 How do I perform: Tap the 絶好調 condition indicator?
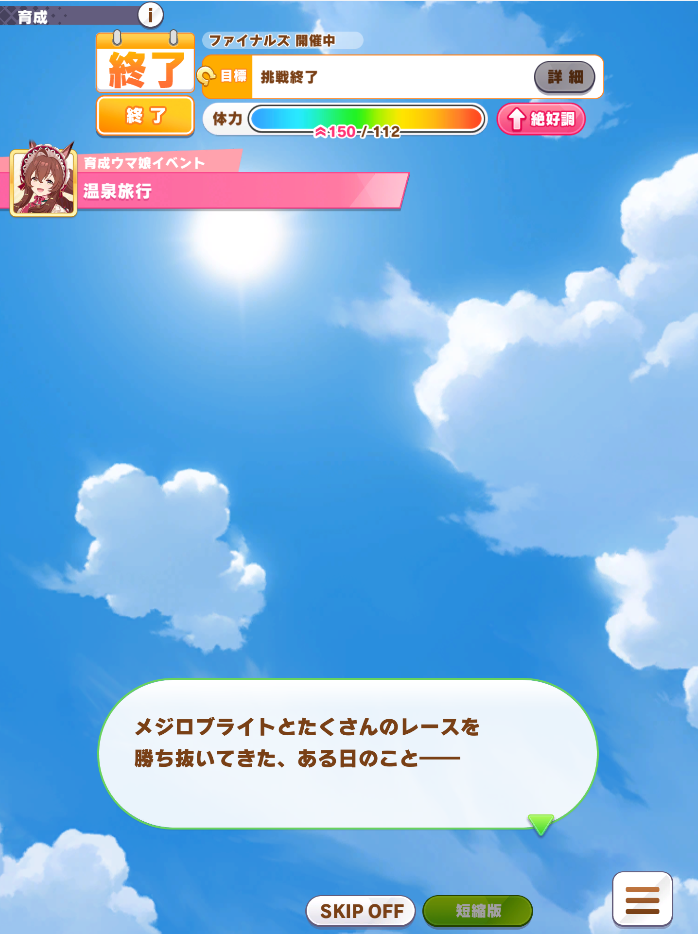point(541,120)
